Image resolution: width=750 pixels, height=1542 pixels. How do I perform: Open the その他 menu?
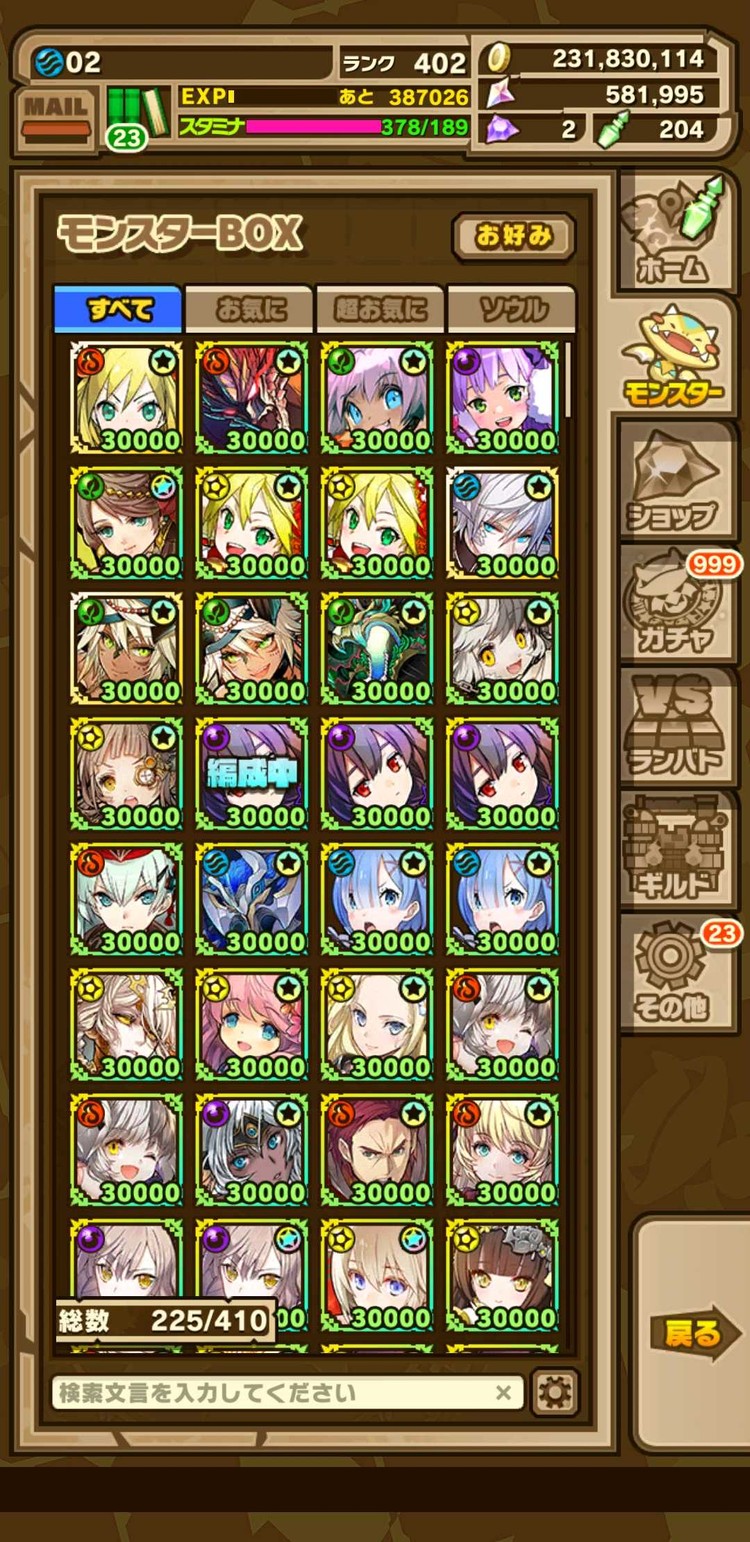pyautogui.click(x=676, y=975)
